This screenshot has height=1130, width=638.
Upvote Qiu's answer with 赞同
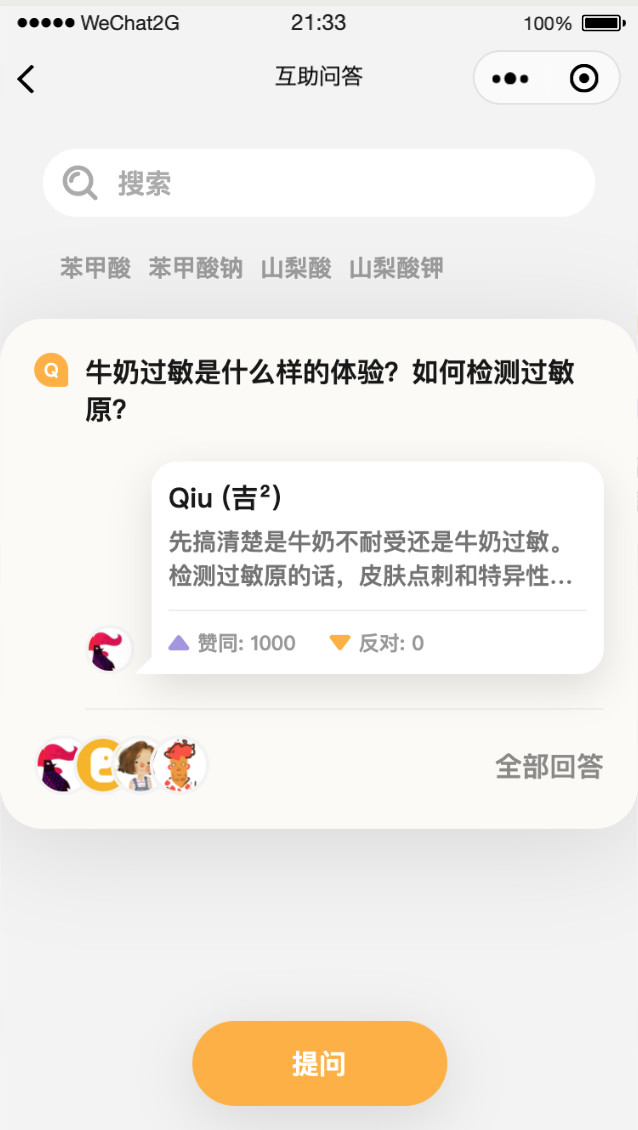233,643
